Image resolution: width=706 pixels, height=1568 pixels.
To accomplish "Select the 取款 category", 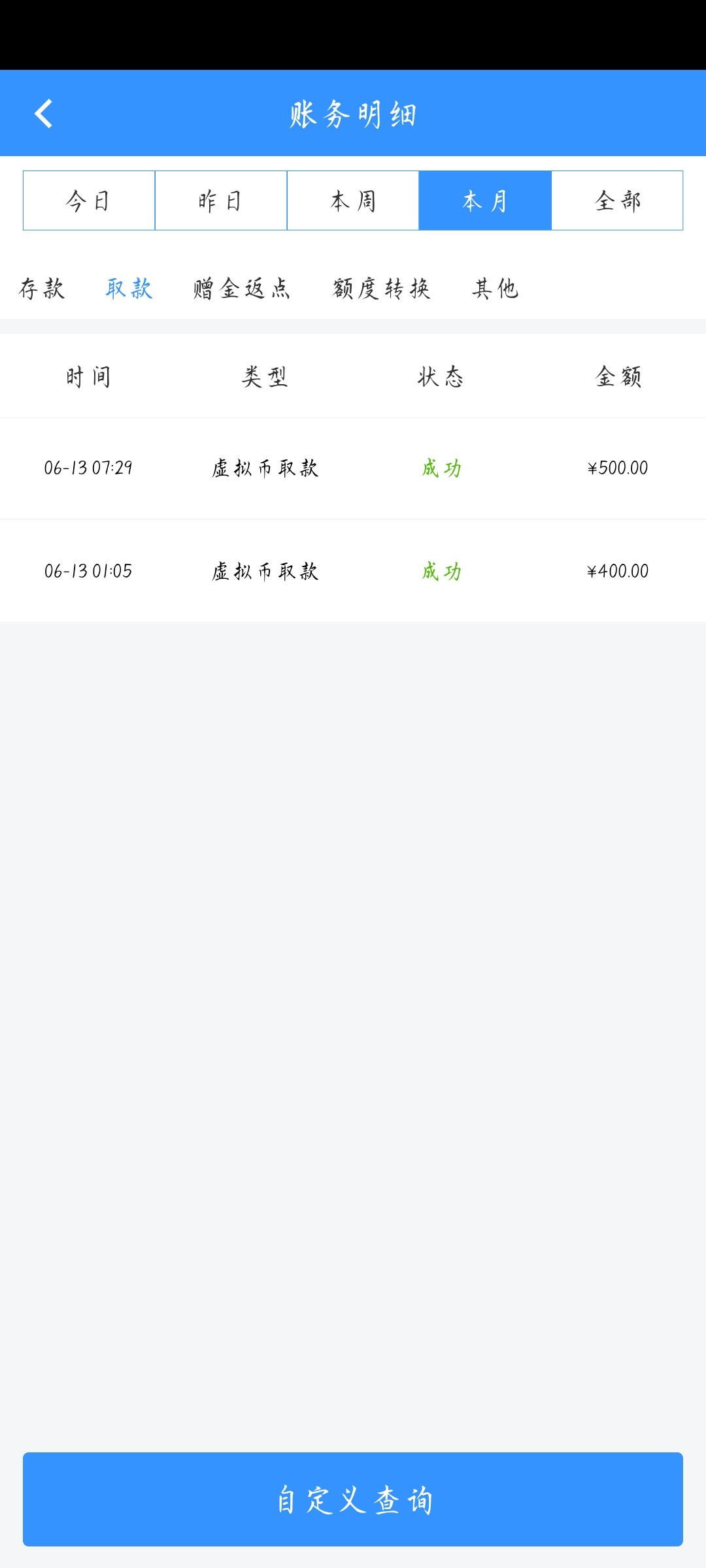I will [129, 288].
